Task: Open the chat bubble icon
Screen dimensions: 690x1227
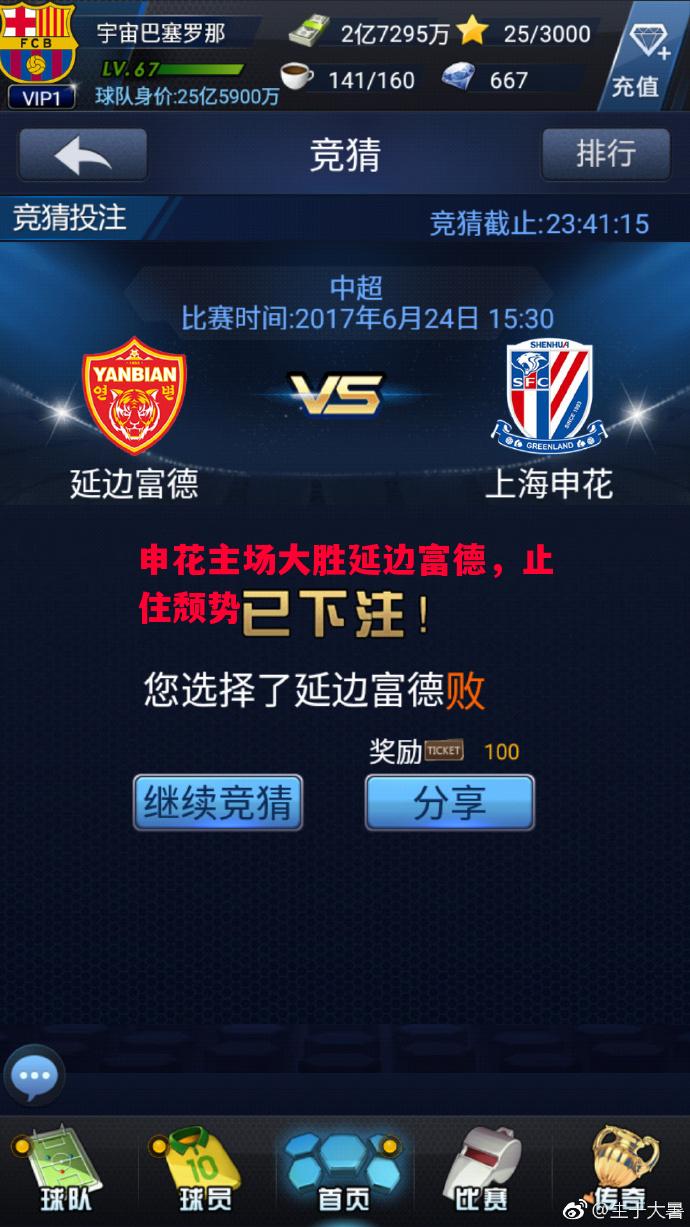Action: pyautogui.click(x=35, y=1077)
